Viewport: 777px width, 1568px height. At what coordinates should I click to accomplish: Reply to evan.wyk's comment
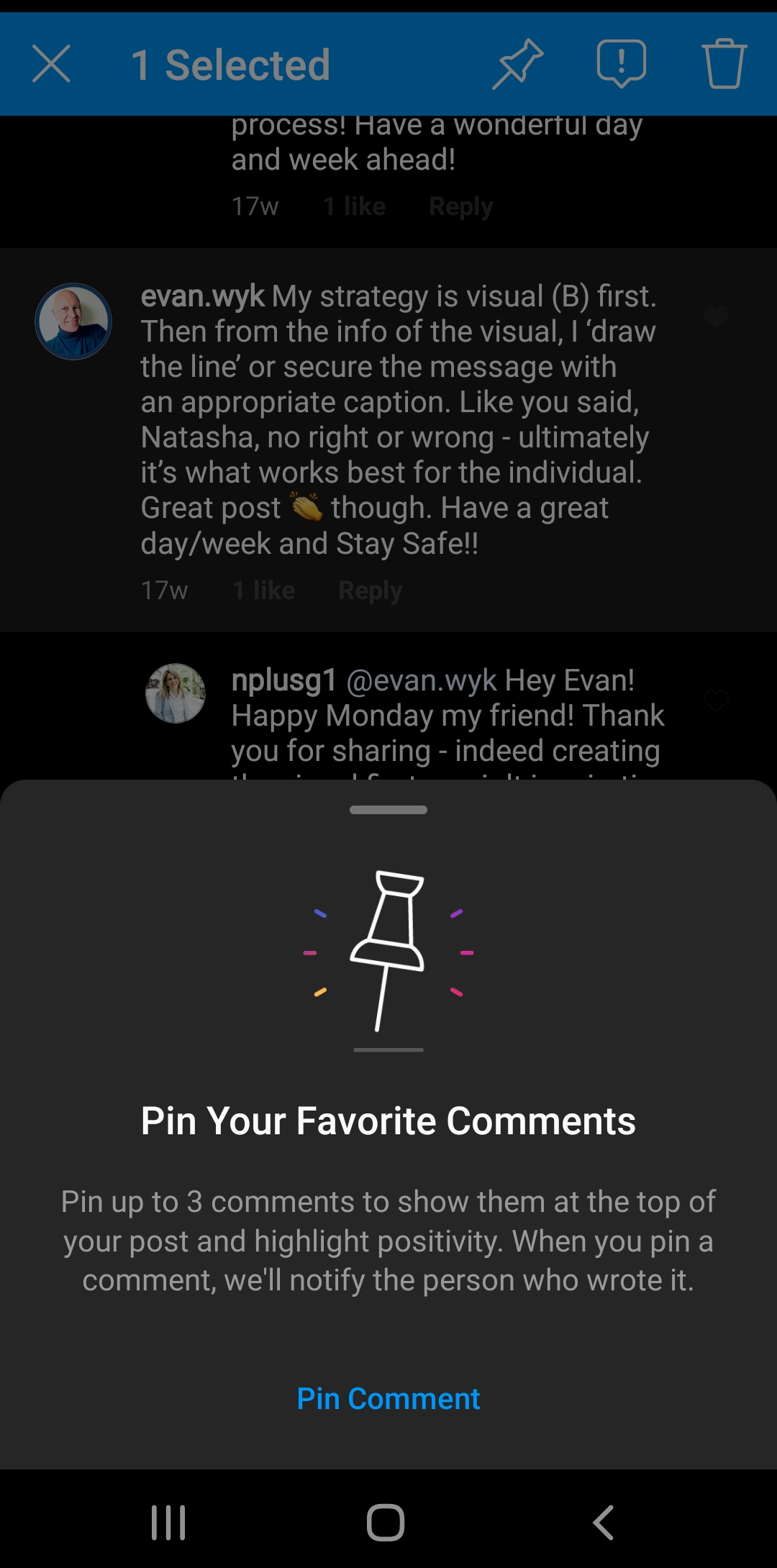coord(370,591)
